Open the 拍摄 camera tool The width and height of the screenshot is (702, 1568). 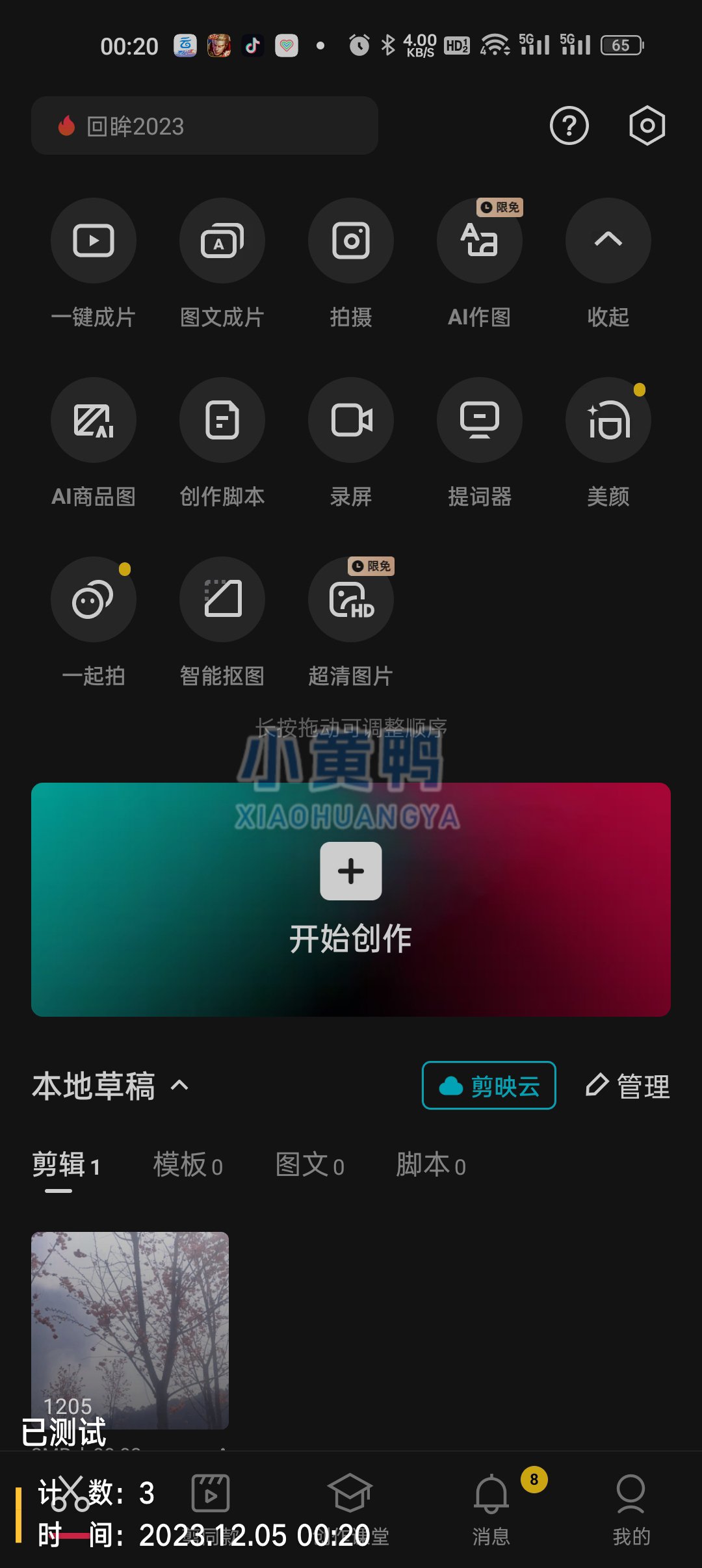click(x=351, y=241)
